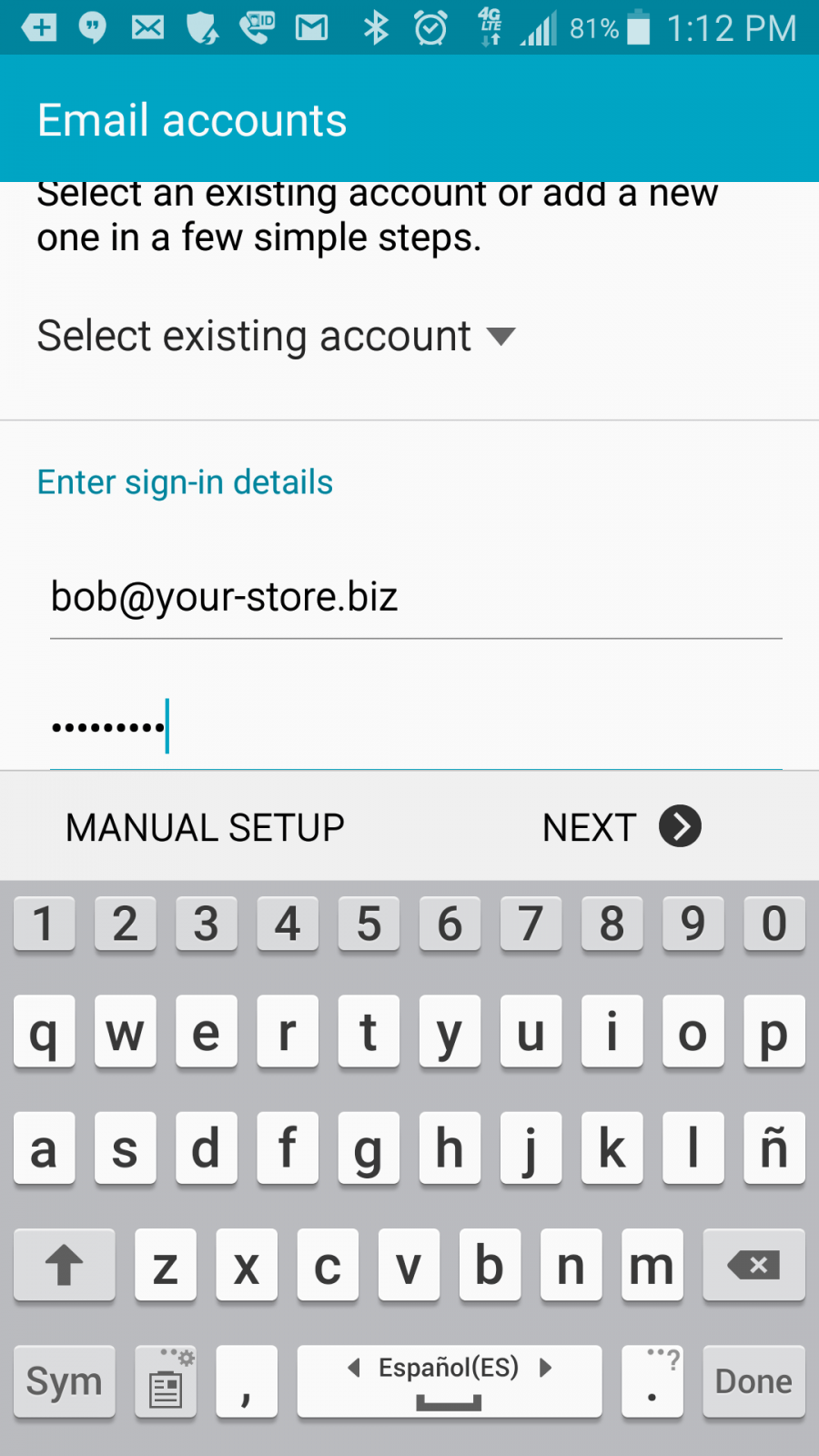Image resolution: width=819 pixels, height=1456 pixels.
Task: Open the keyboard clipboard settings key
Action: (x=166, y=1381)
